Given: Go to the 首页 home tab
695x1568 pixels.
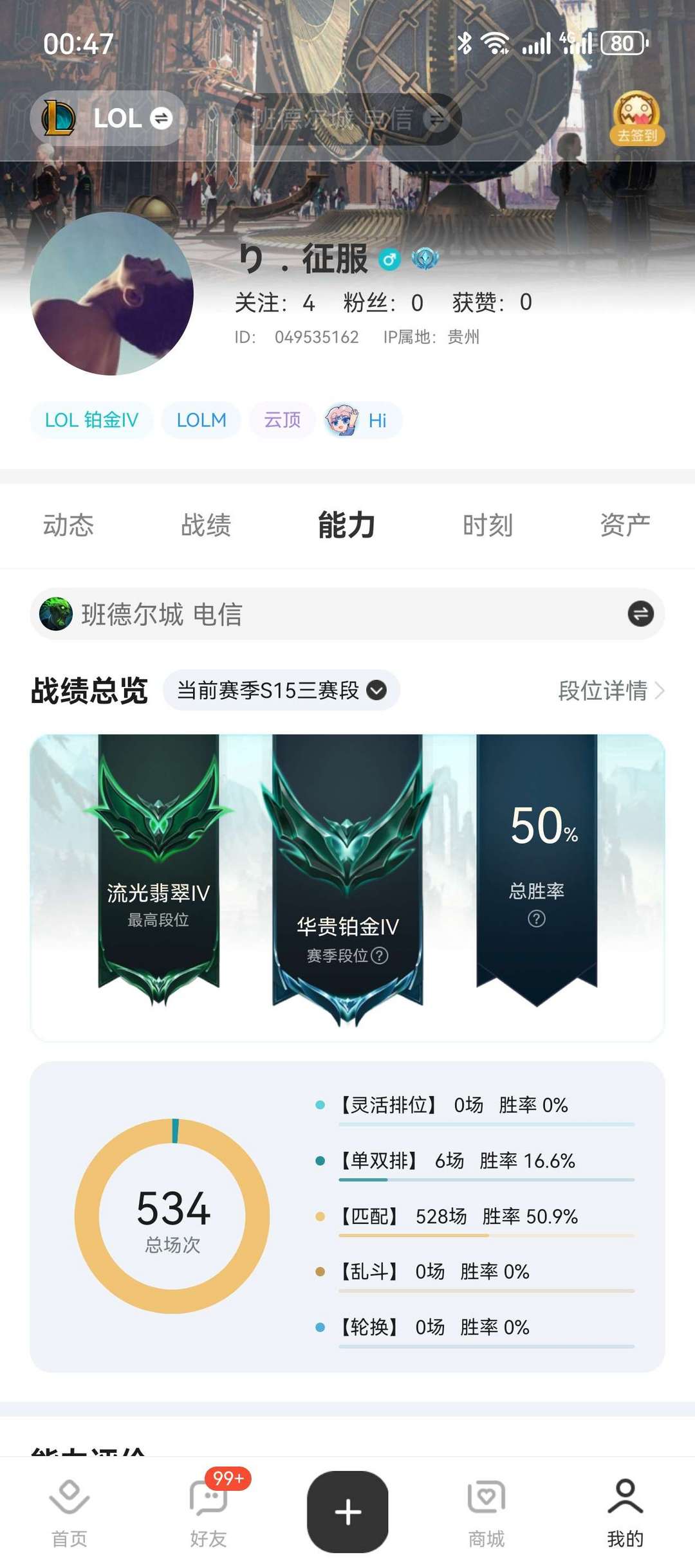Looking at the screenshot, I should (x=69, y=1513).
